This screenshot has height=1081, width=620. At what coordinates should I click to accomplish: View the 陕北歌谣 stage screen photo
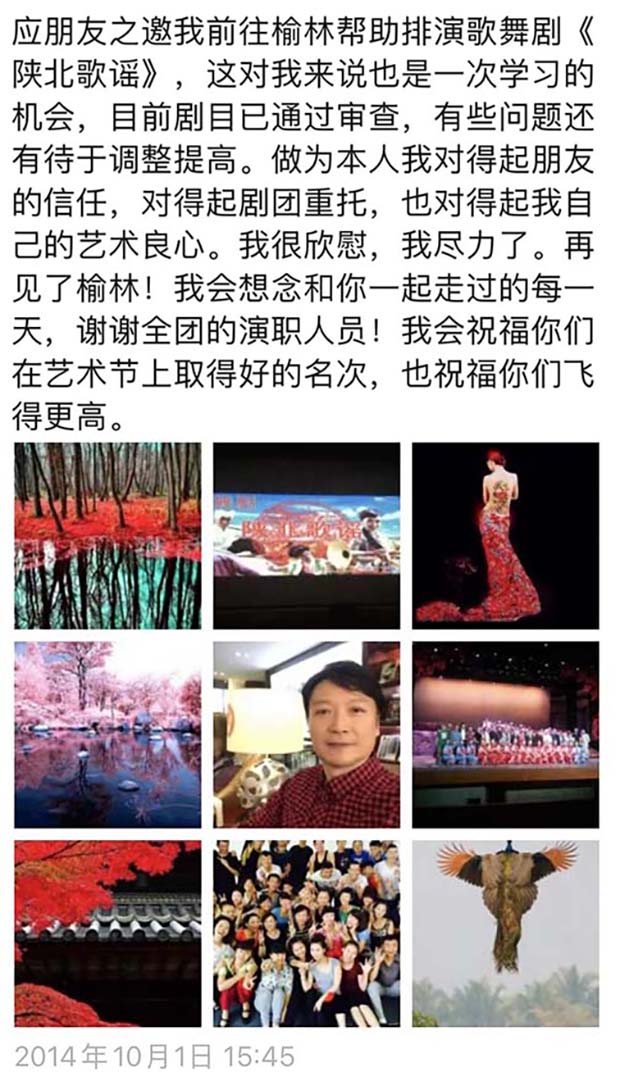point(306,535)
